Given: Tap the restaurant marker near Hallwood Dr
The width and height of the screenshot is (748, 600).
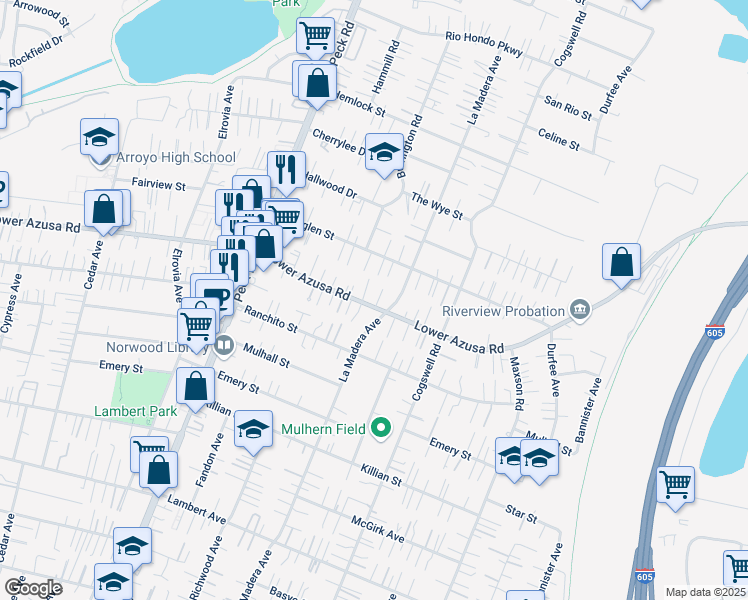Looking at the screenshot, I should pyautogui.click(x=286, y=170).
